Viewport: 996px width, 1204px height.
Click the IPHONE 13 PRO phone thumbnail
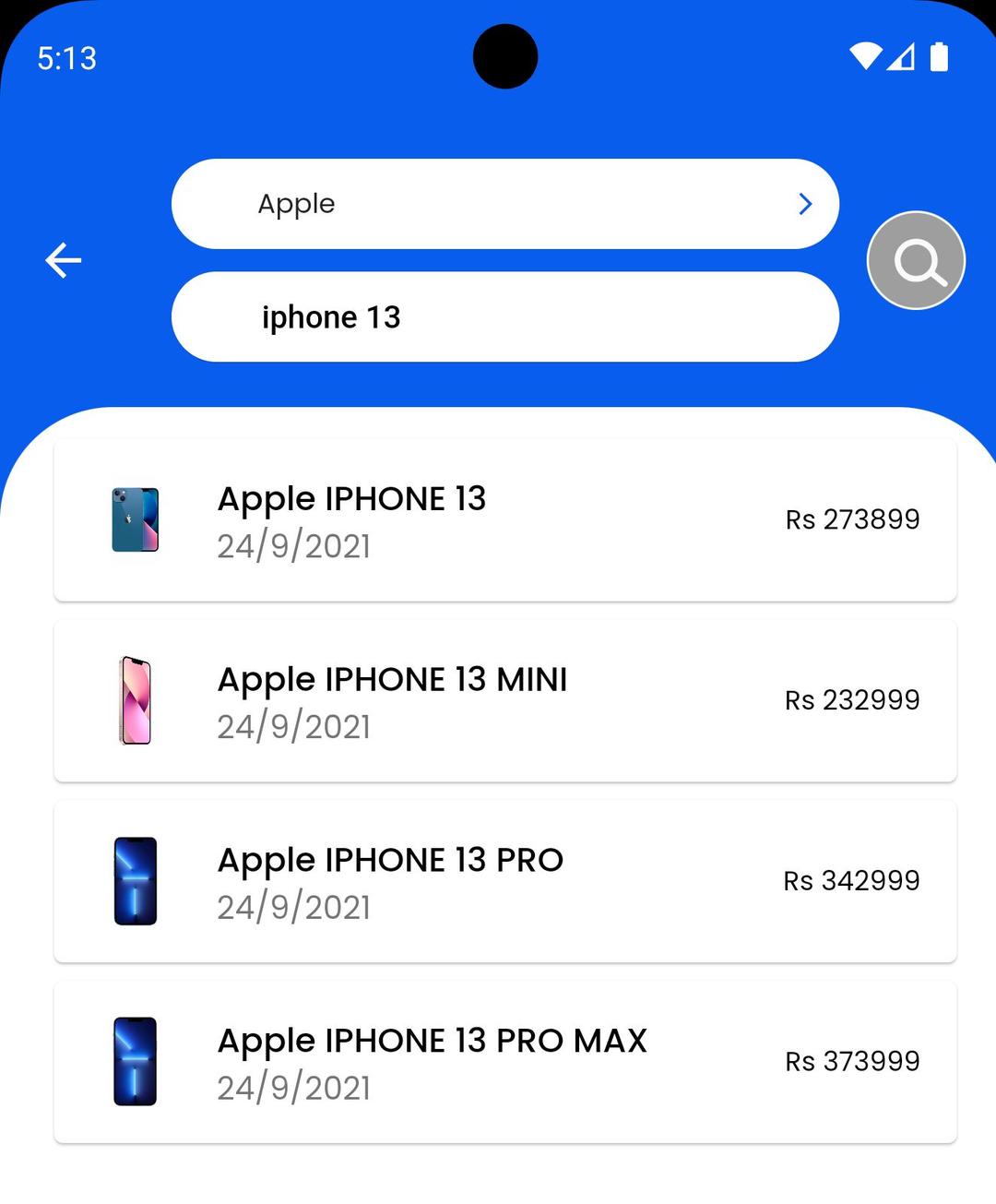point(135,881)
